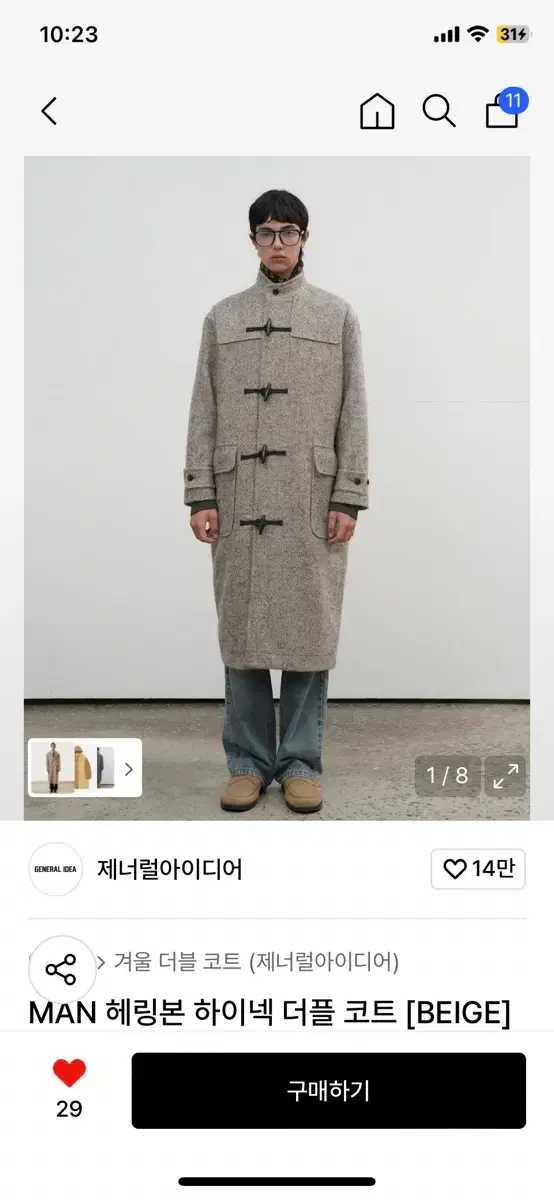The image size is (554, 1200).
Task: Open the 제너럴아이디어 brand page
Action: (169, 869)
